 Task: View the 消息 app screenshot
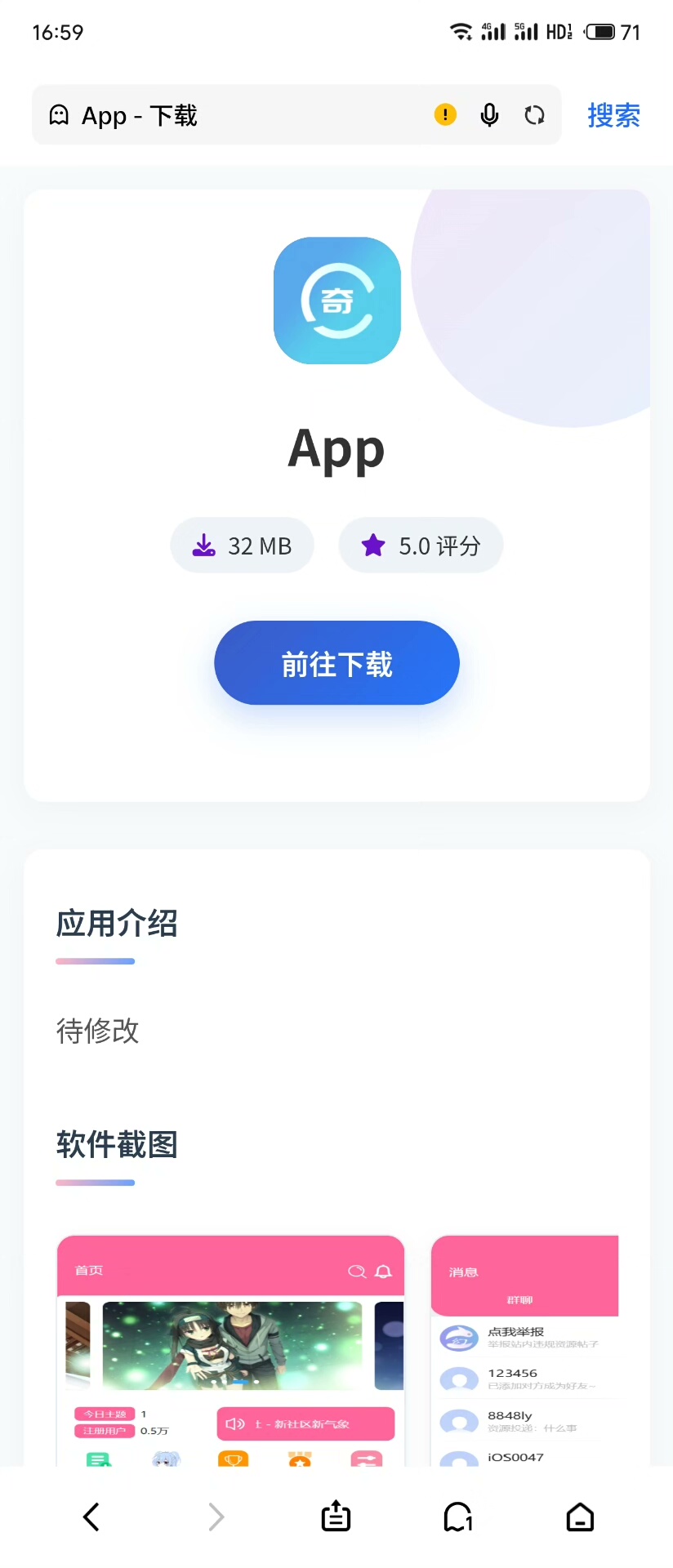(524, 1350)
